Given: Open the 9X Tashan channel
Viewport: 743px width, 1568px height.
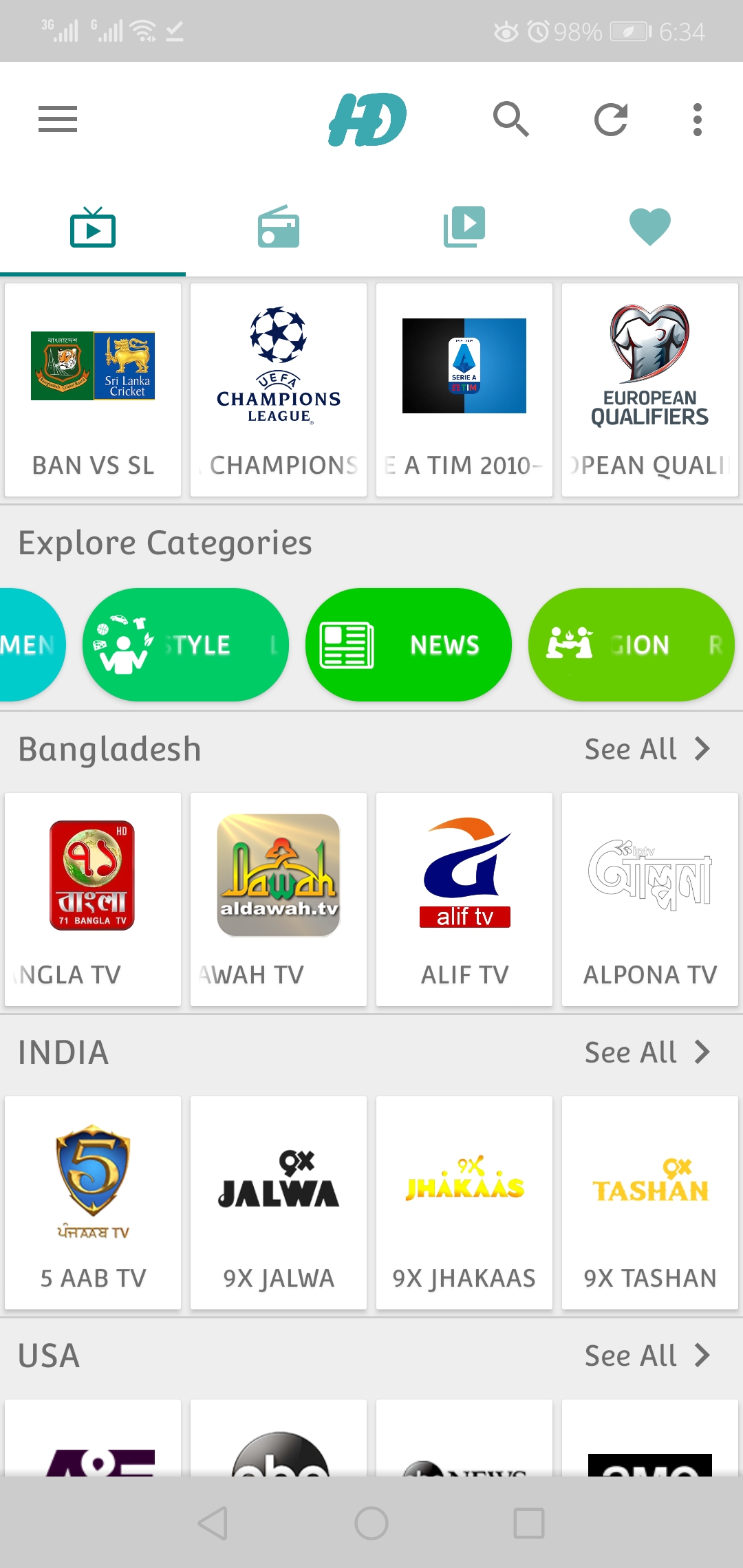Looking at the screenshot, I should pos(649,1202).
